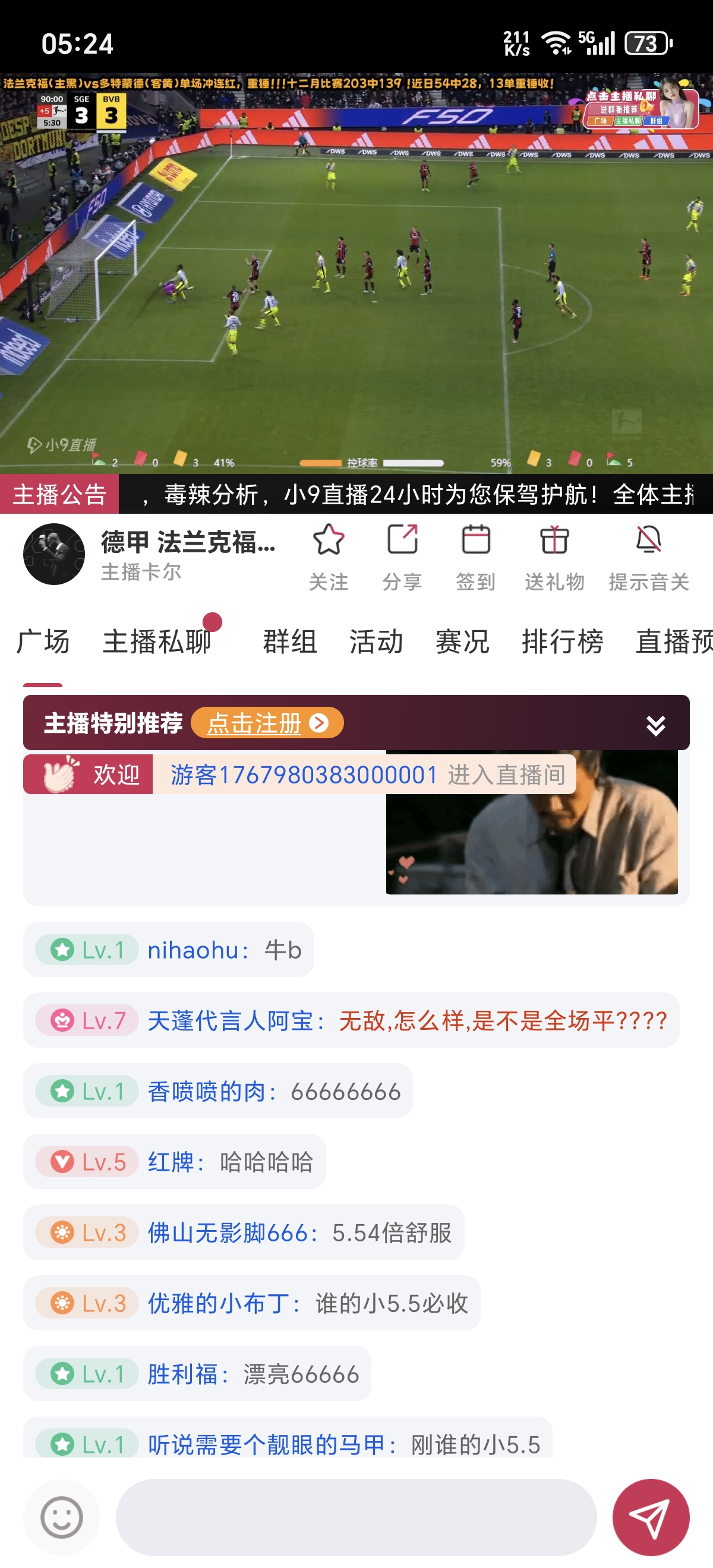Image resolution: width=713 pixels, height=1568 pixels.
Task: Follow the streamer with 关注 star
Action: point(328,556)
